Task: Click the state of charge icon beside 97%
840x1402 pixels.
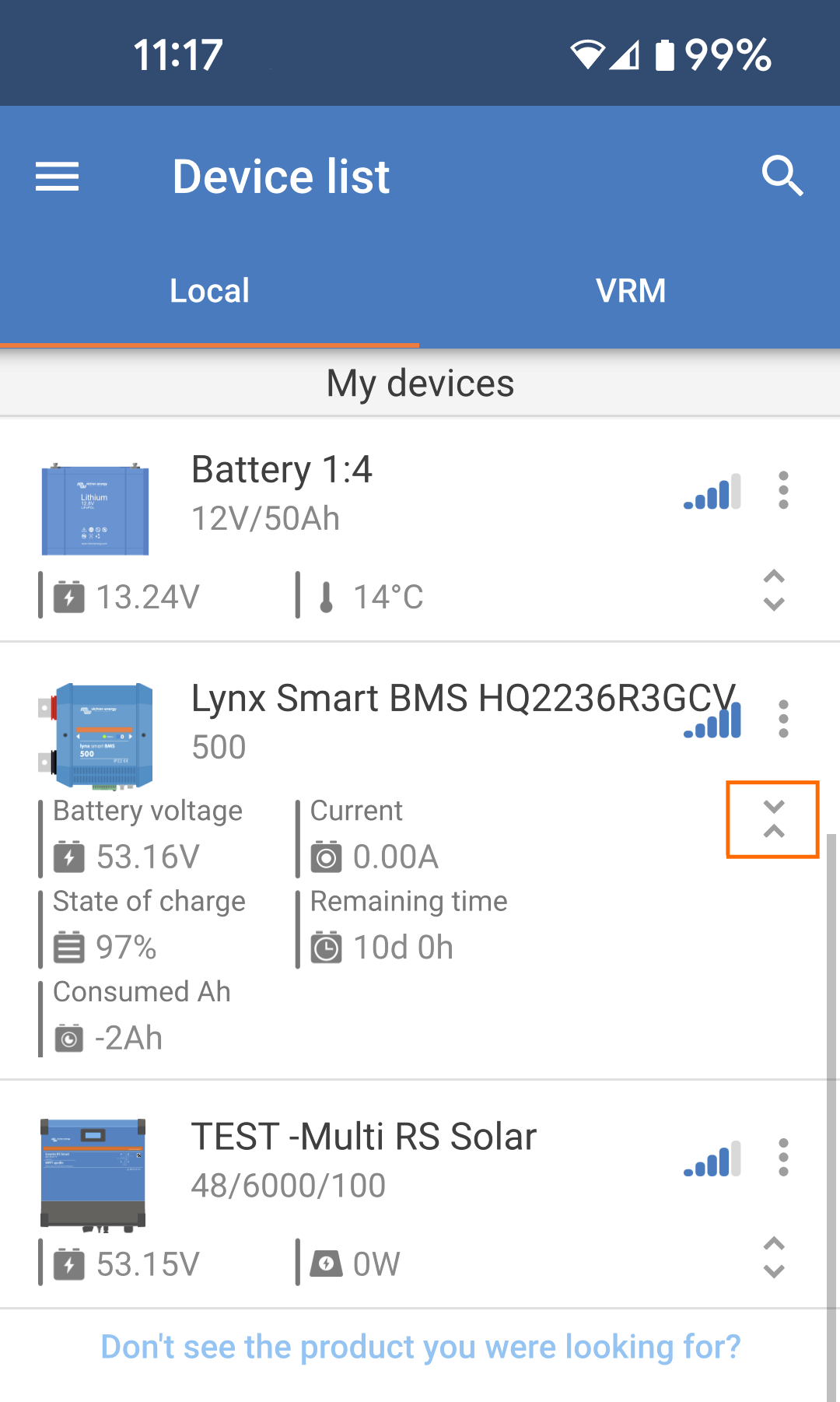Action: (x=69, y=947)
